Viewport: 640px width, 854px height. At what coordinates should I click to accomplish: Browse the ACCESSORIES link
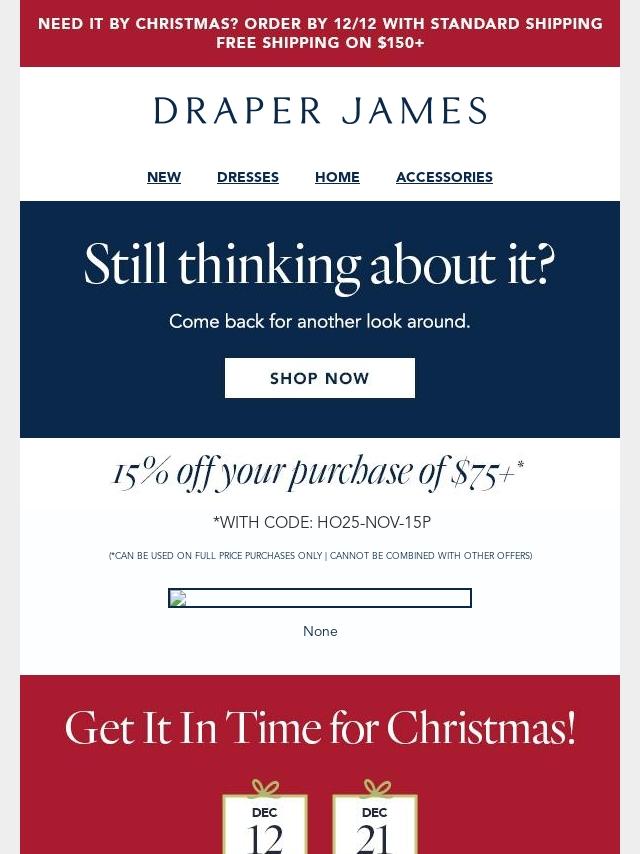(x=444, y=177)
